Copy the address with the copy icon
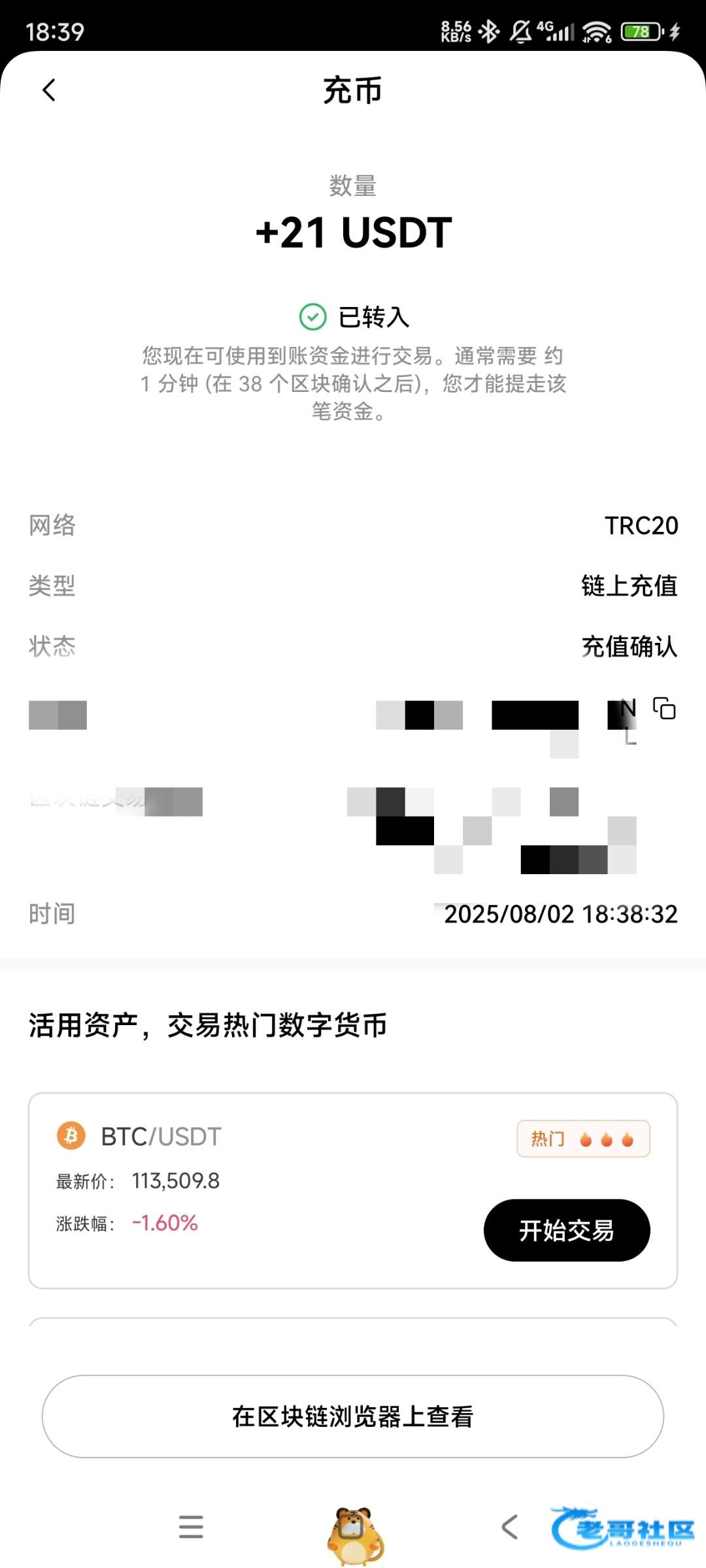Screen dimensions: 706x1568 tap(664, 708)
